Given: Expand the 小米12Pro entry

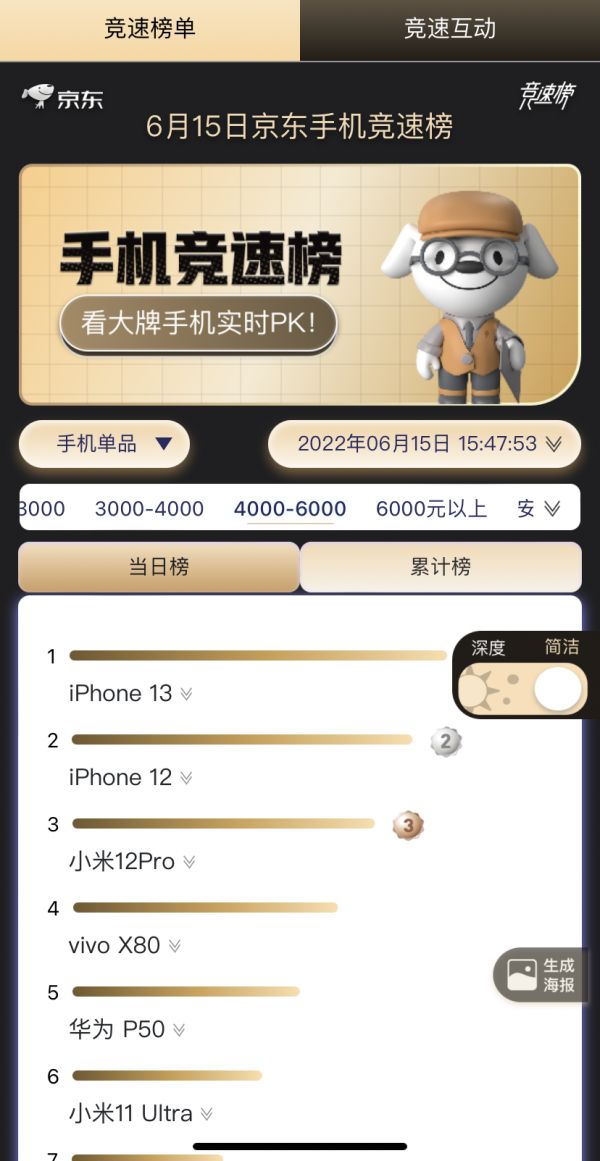Looking at the screenshot, I should tap(189, 862).
